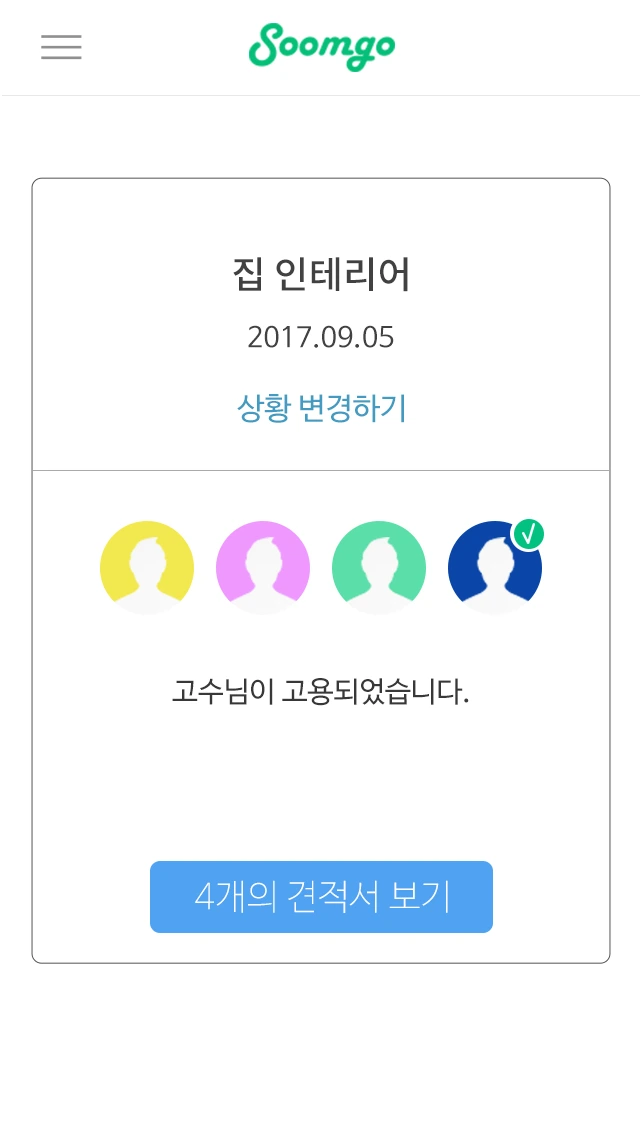This screenshot has width=640, height=1136.
Task: Select the yellow pro avatar
Action: coord(147,567)
